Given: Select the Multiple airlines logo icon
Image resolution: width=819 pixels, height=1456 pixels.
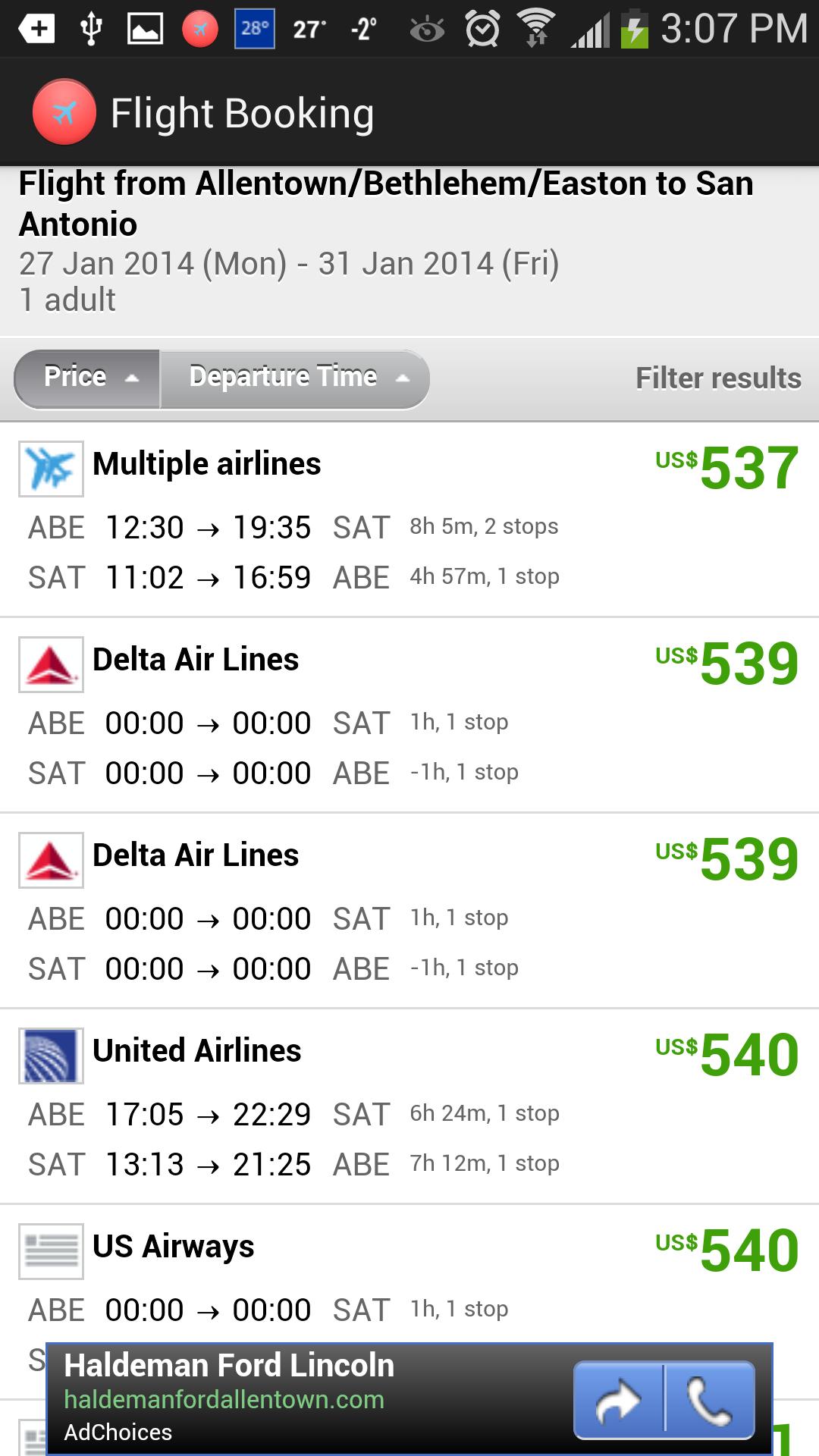Looking at the screenshot, I should click(50, 468).
